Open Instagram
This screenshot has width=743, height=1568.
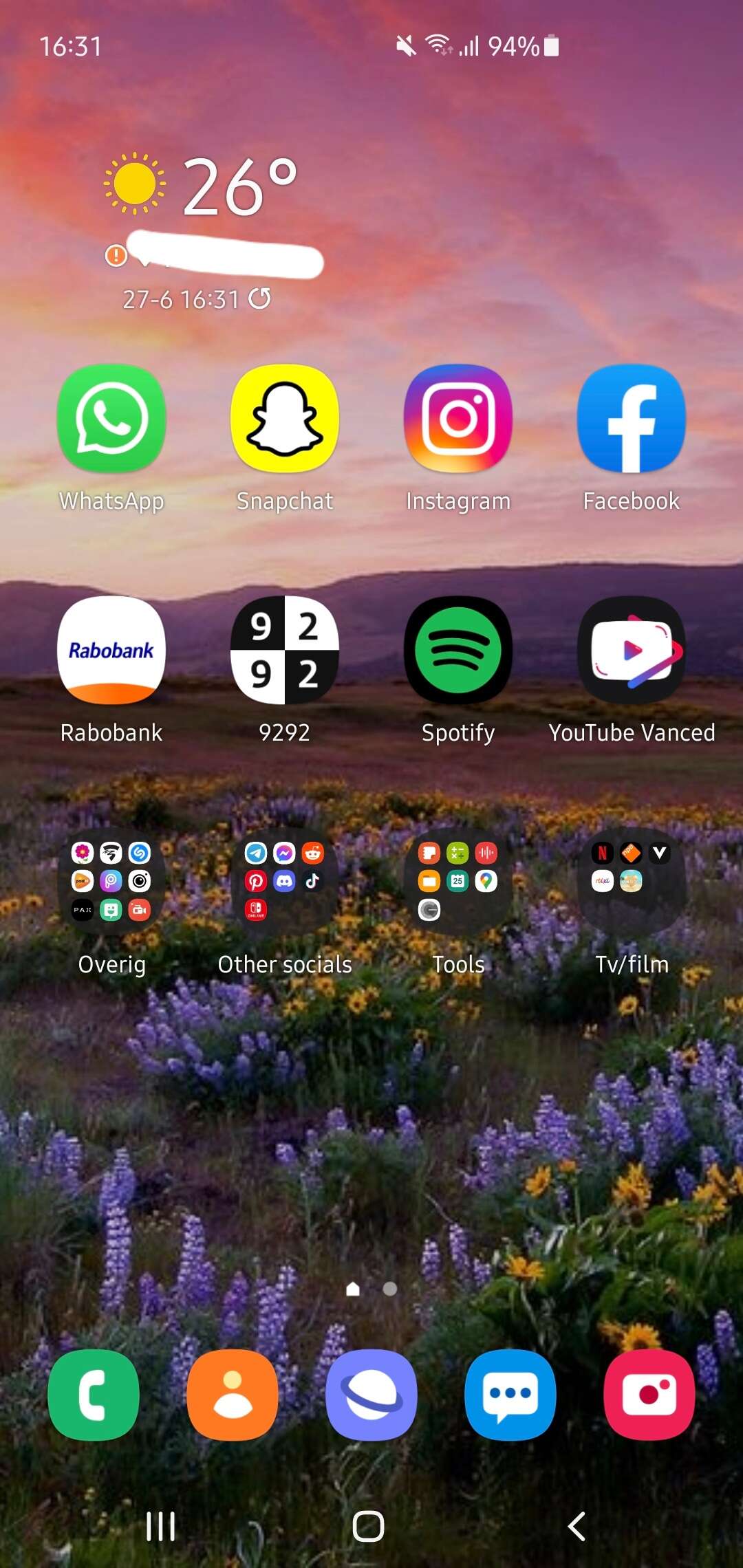coord(458,418)
